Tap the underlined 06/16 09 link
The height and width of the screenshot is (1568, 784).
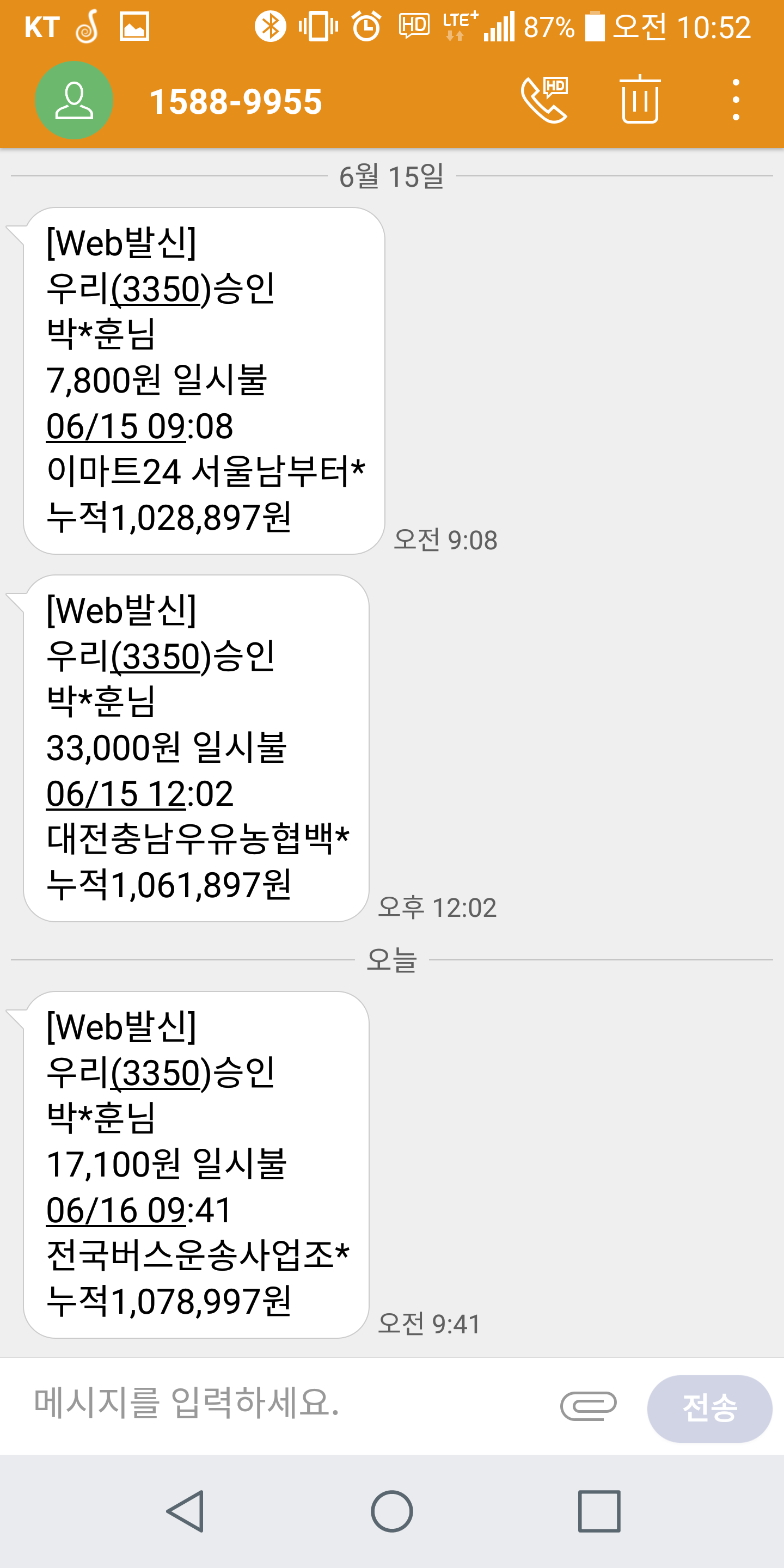(115, 1210)
